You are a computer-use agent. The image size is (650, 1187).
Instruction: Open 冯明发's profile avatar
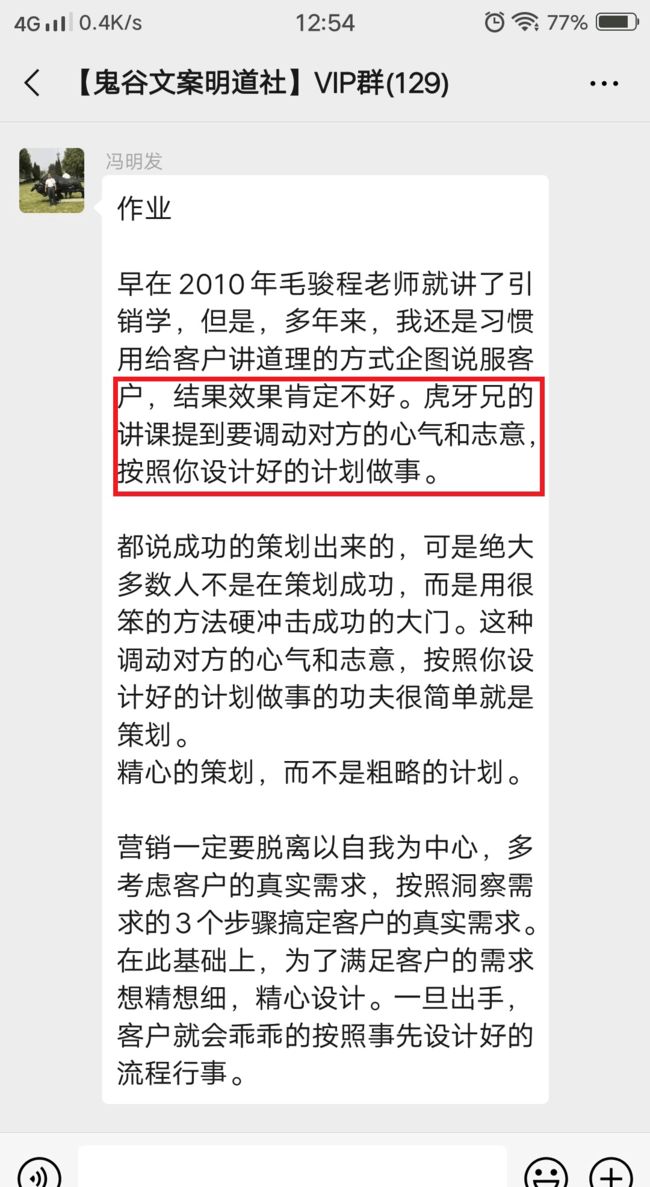tap(51, 180)
